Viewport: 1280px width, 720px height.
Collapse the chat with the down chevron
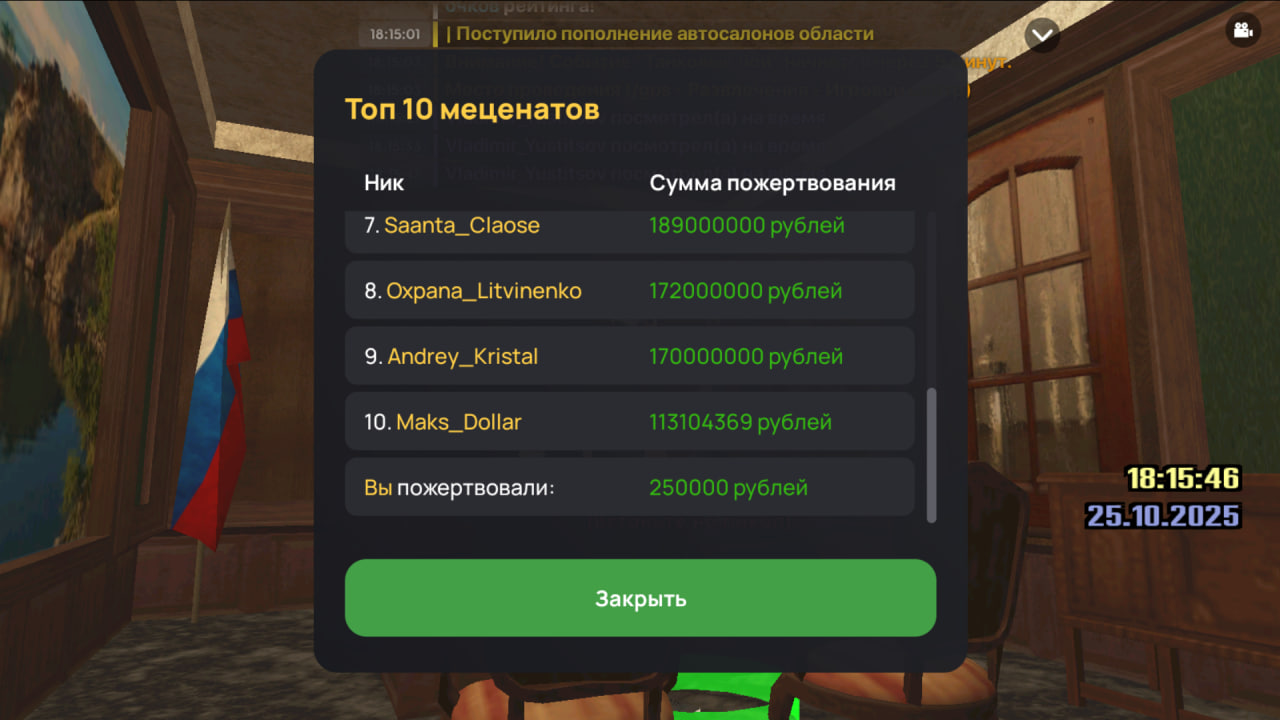coord(1042,36)
